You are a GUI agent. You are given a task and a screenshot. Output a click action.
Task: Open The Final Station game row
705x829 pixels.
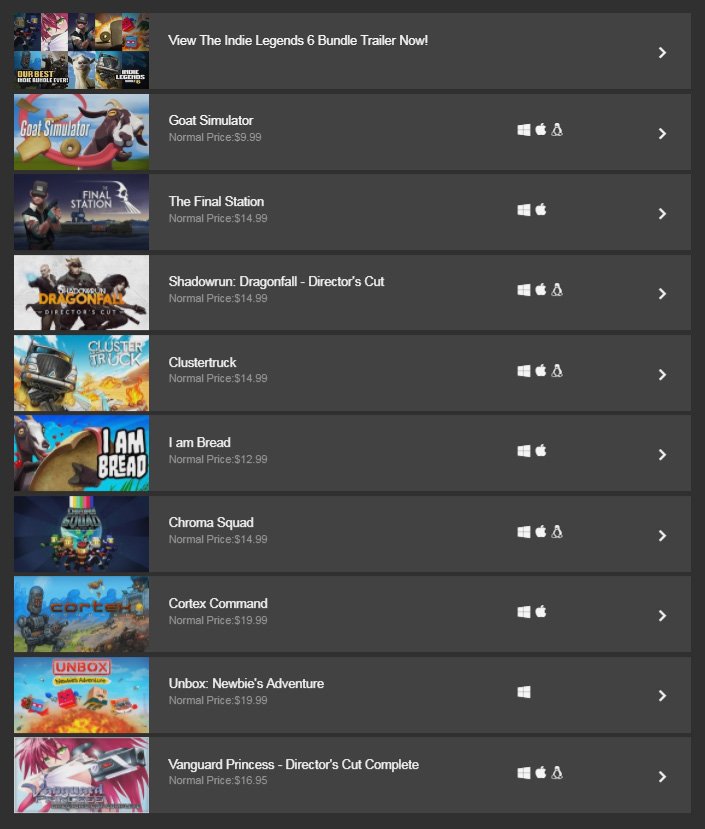click(x=216, y=201)
